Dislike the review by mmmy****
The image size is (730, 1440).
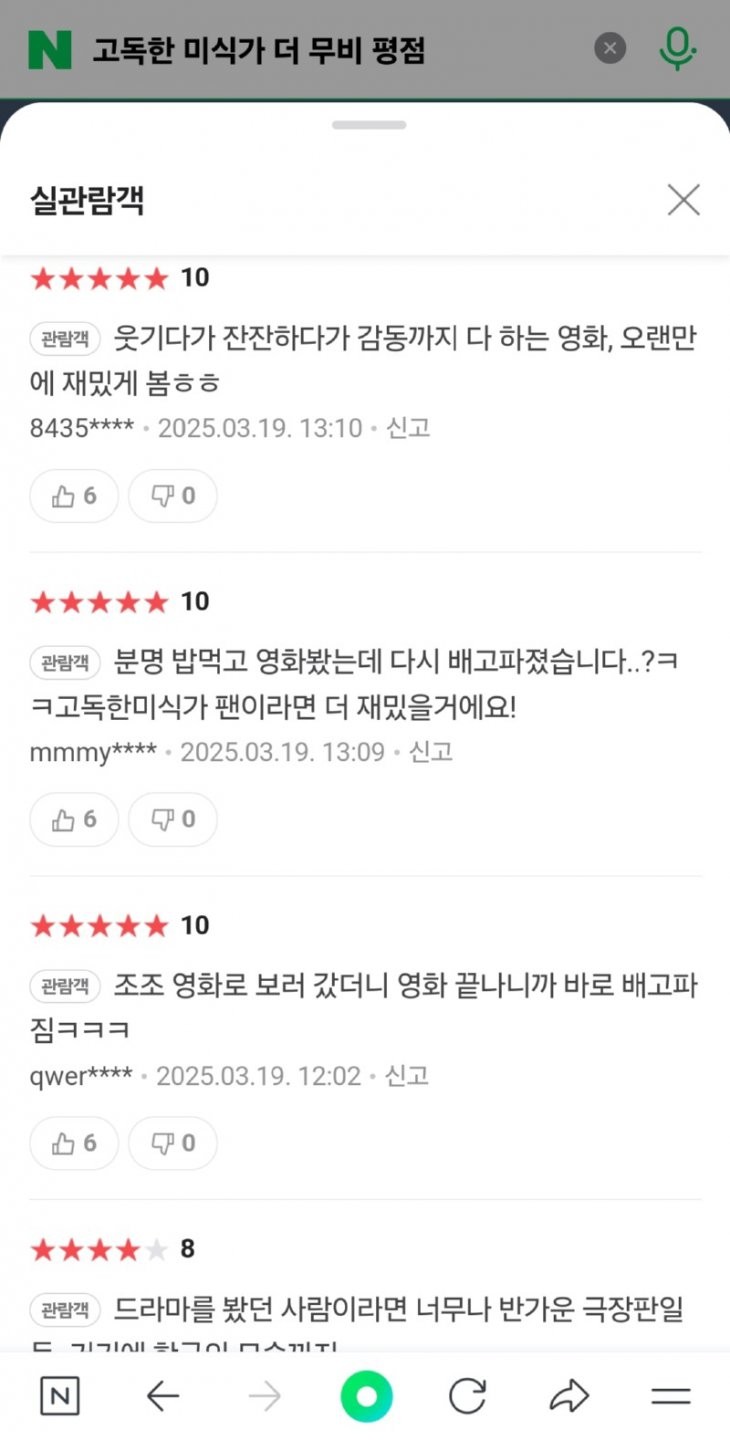click(x=173, y=820)
